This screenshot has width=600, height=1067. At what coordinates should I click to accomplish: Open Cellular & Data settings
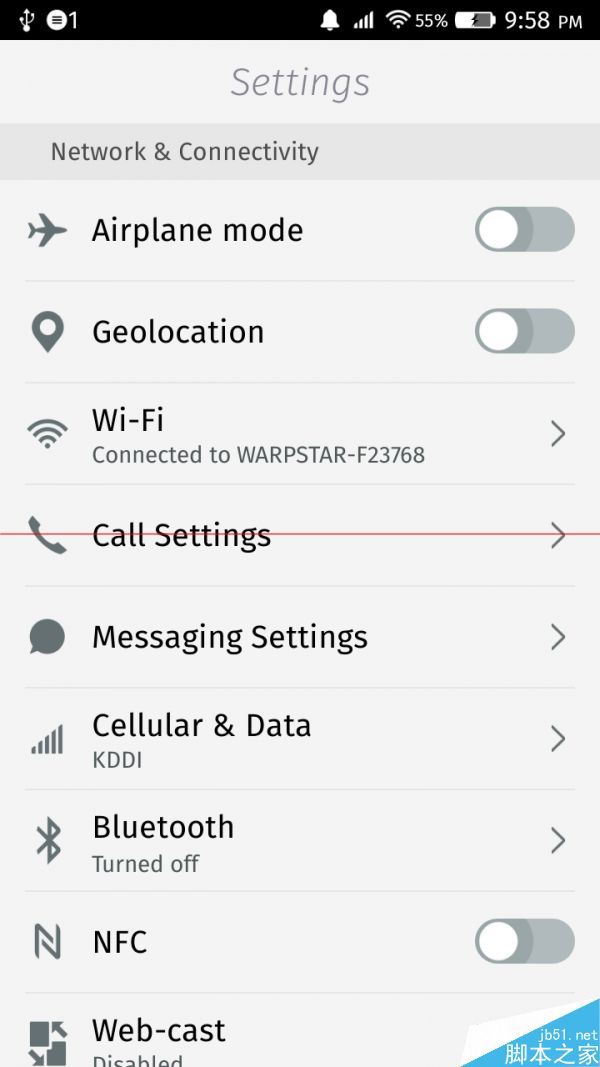300,739
